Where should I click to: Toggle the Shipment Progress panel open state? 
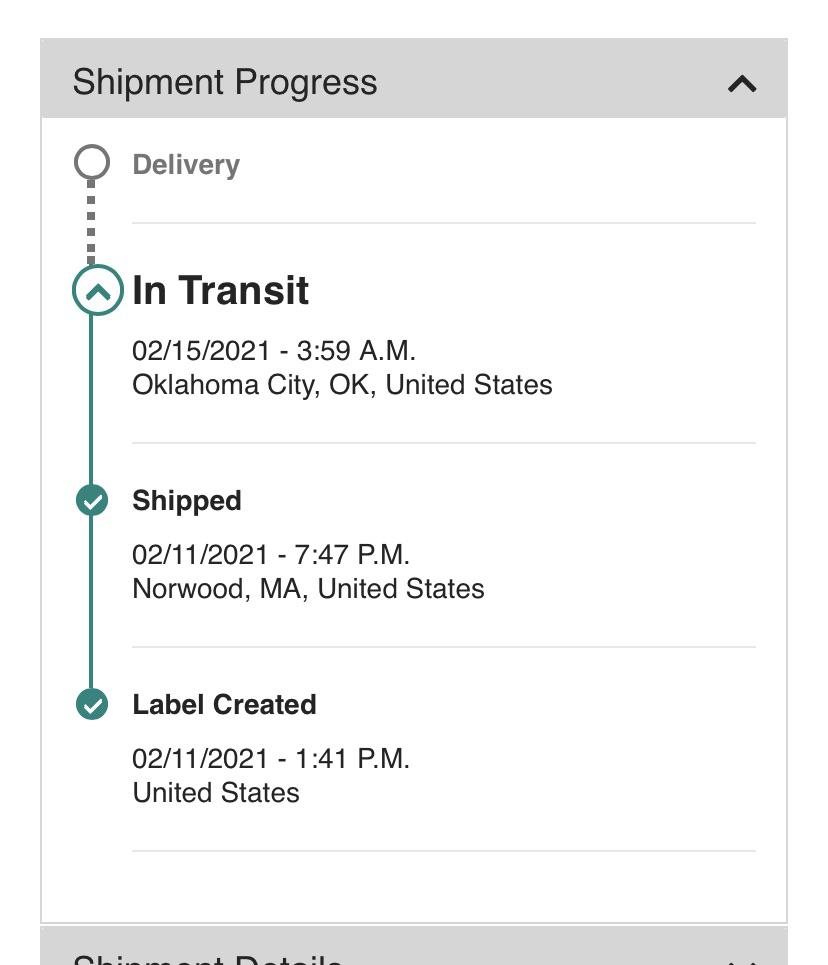pyautogui.click(x=744, y=83)
